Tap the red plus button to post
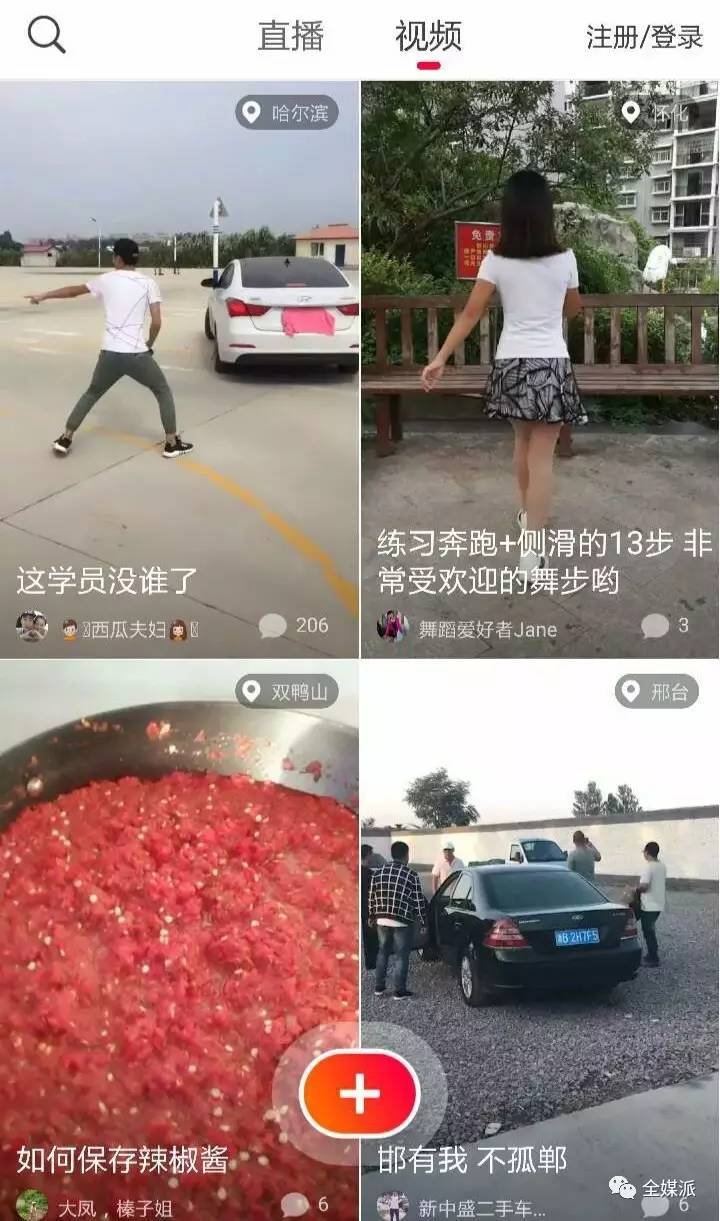Viewport: 720px width, 1221px height. [x=359, y=1095]
